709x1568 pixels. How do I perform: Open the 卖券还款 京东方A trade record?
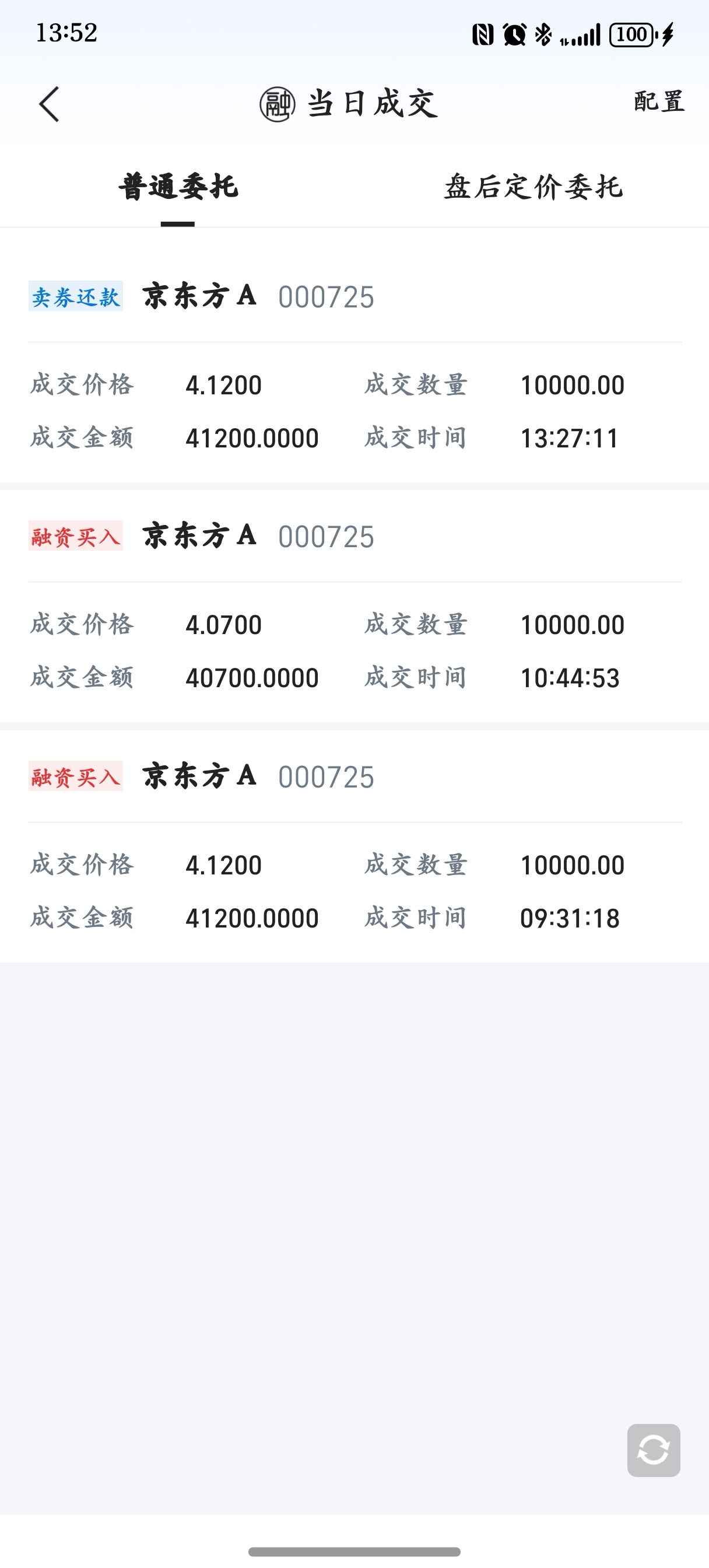[x=354, y=365]
